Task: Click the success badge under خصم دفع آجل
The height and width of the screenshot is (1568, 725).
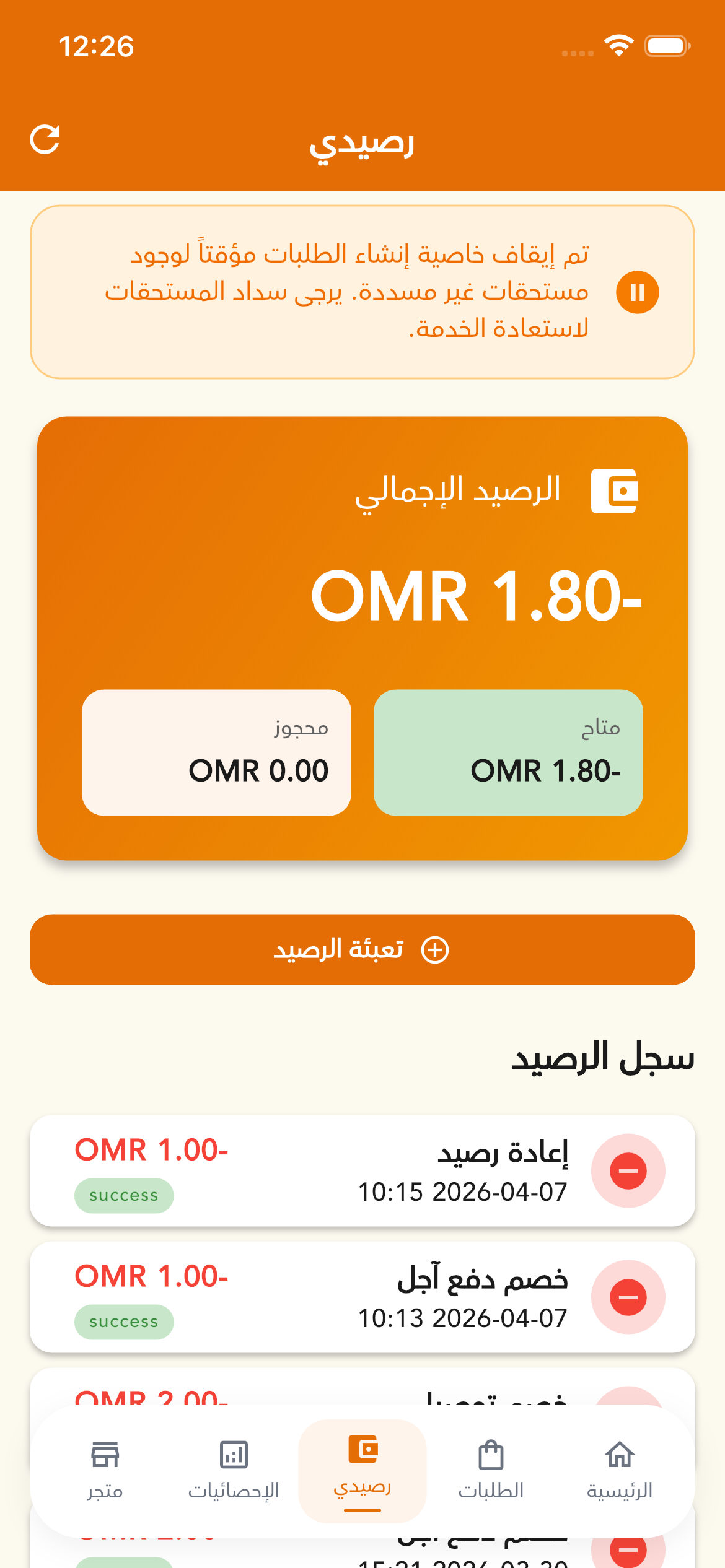Action: pyautogui.click(x=123, y=1321)
